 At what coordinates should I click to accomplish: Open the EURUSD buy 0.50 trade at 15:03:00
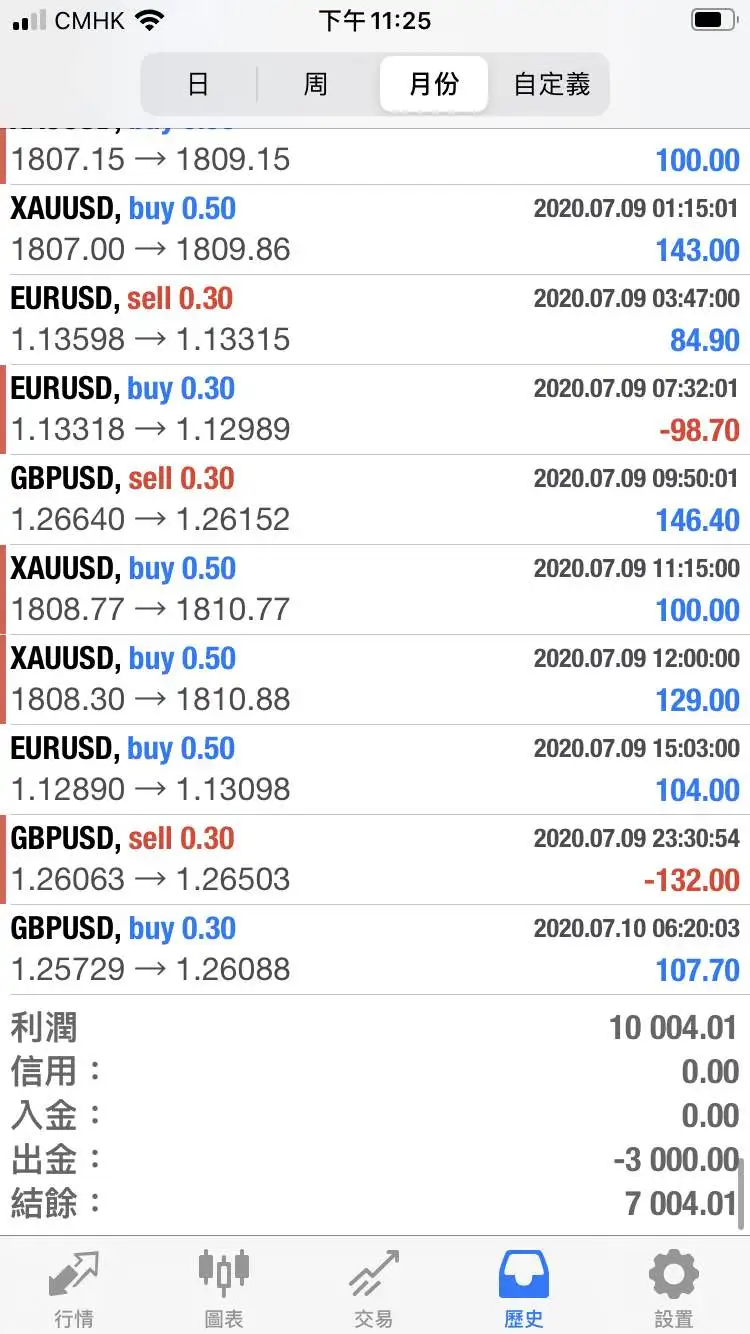pos(375,770)
